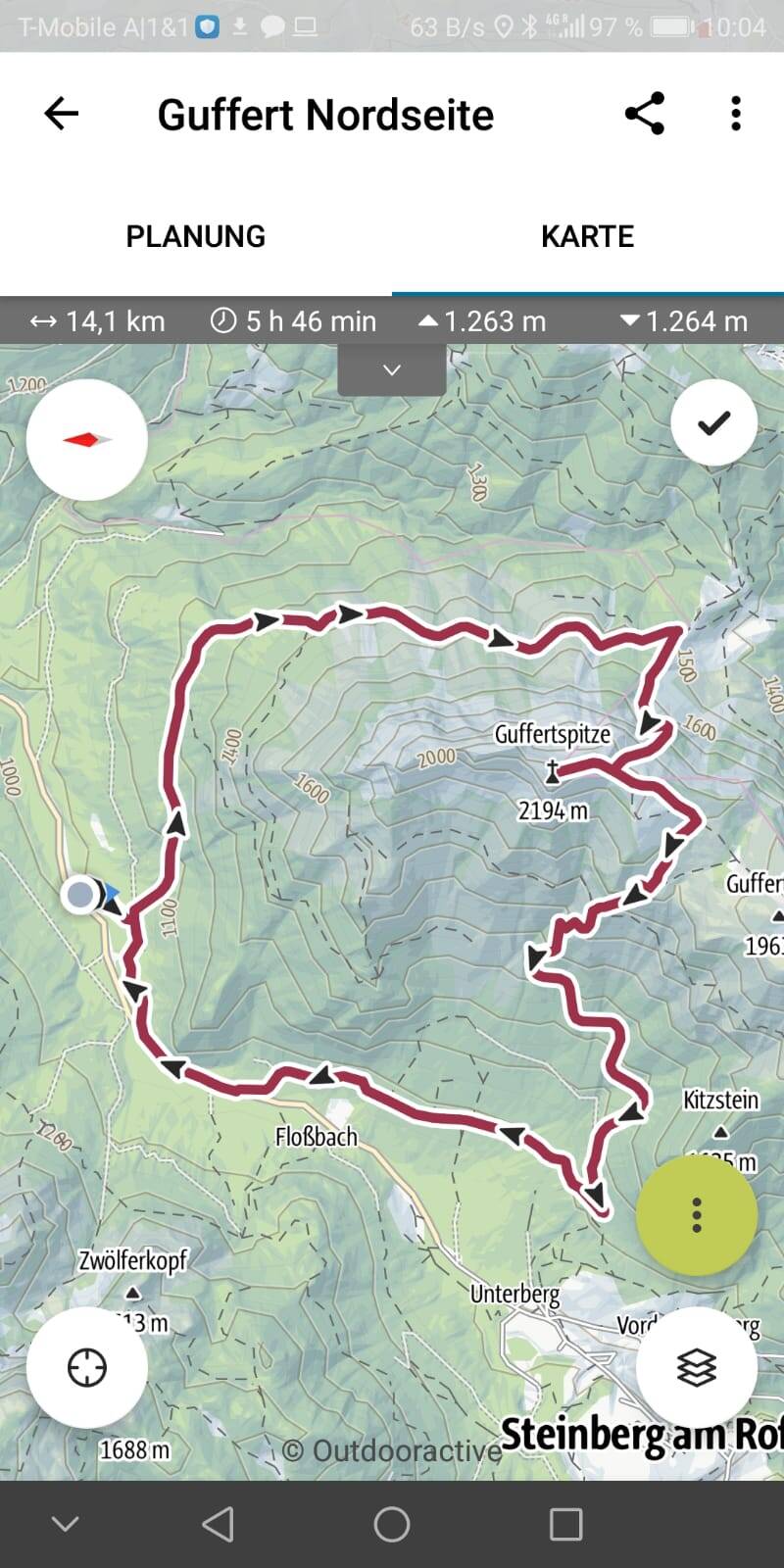Switch to the Planung tab
The height and width of the screenshot is (1568, 784).
196,236
